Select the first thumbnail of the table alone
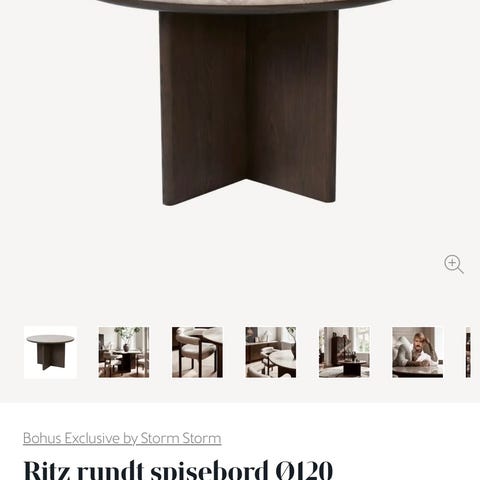This screenshot has height=480, width=480. [50, 352]
